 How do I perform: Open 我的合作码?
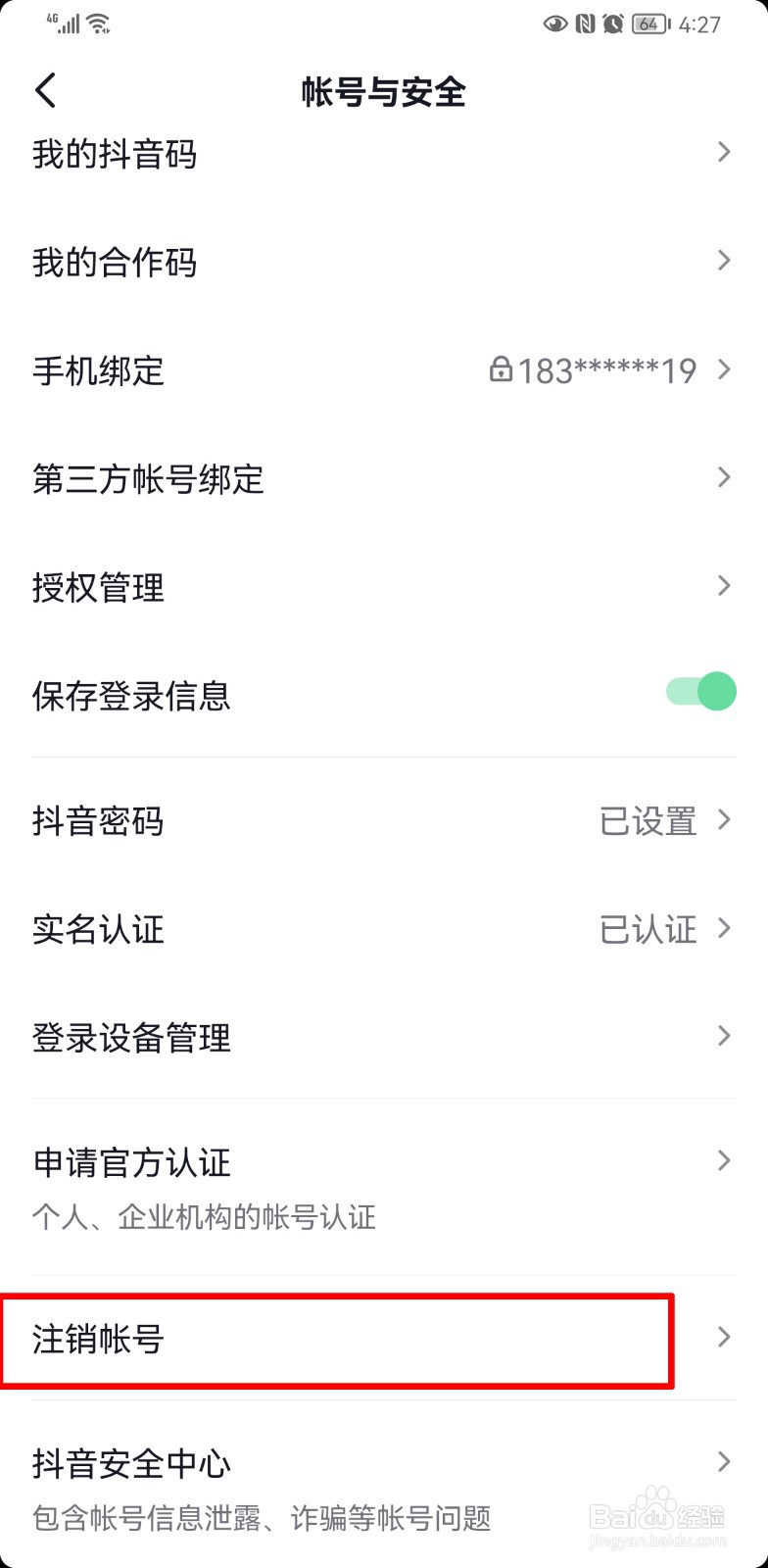coord(384,262)
